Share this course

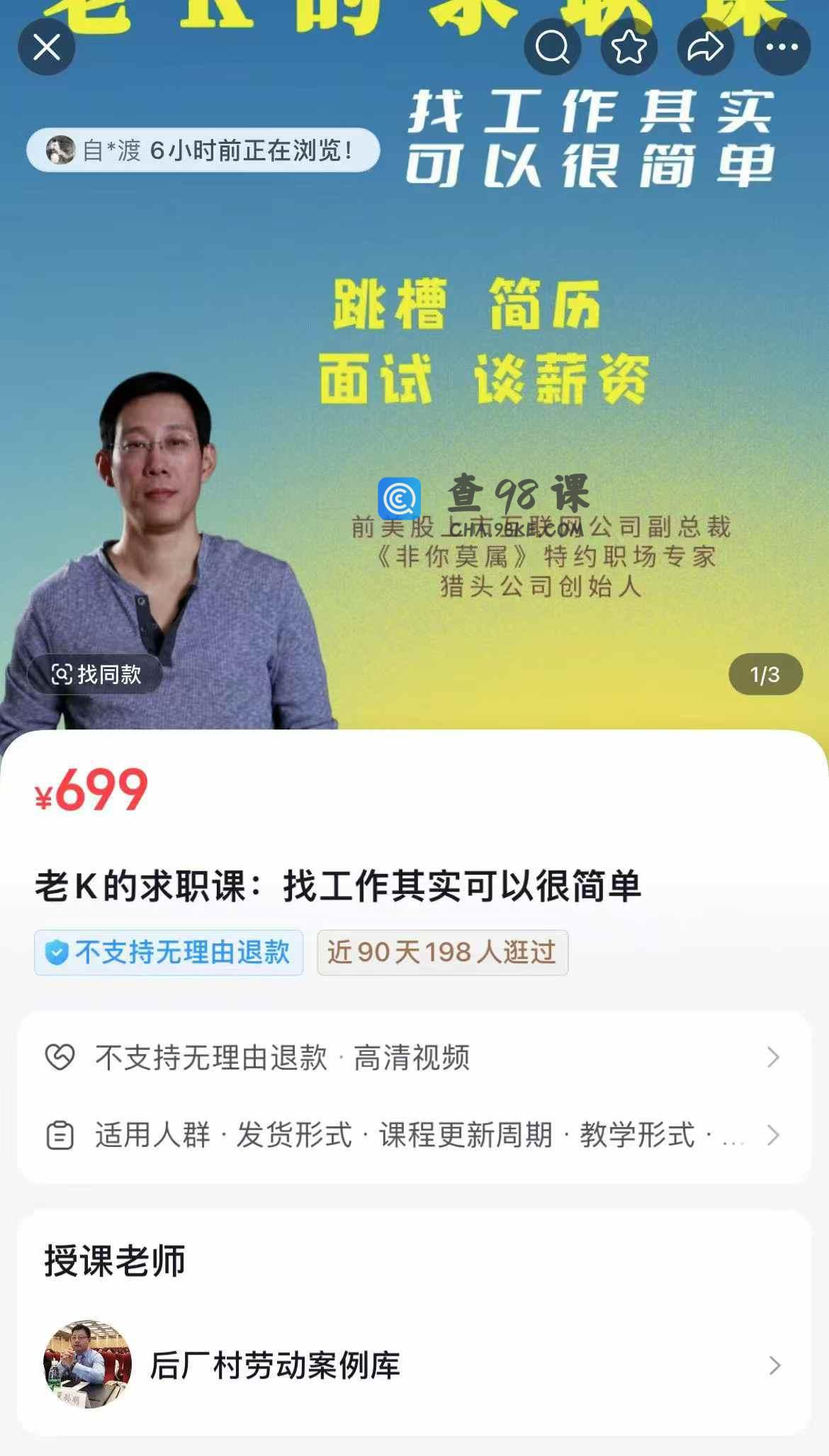[x=705, y=47]
